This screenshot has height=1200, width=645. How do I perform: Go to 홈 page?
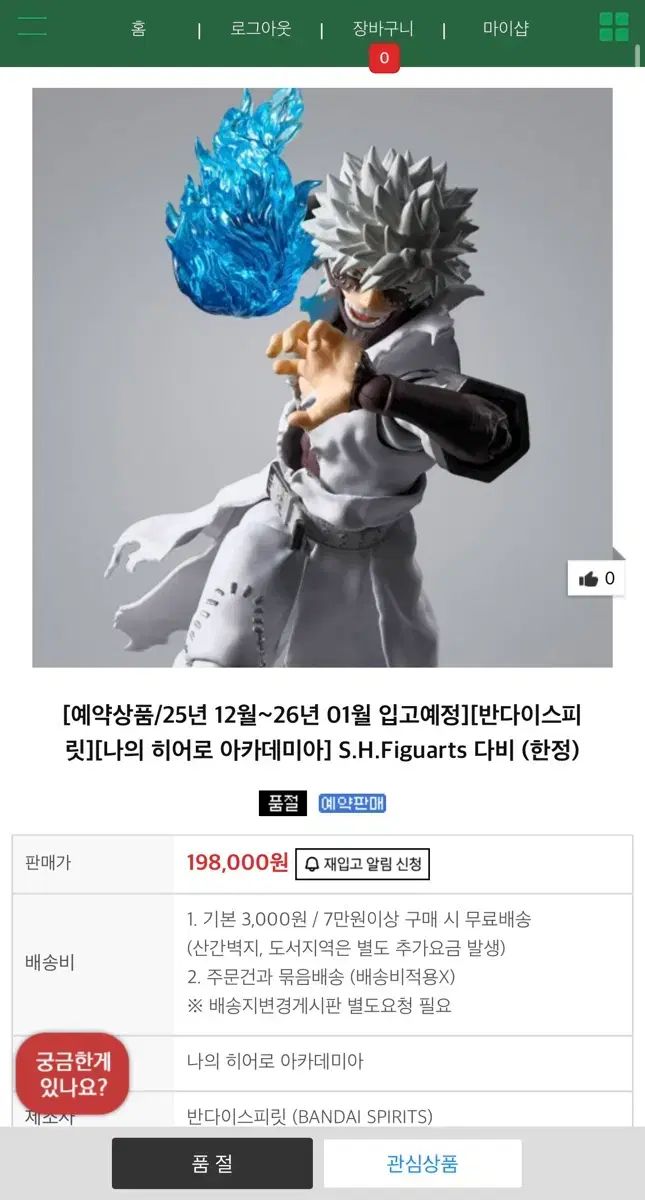[x=138, y=28]
